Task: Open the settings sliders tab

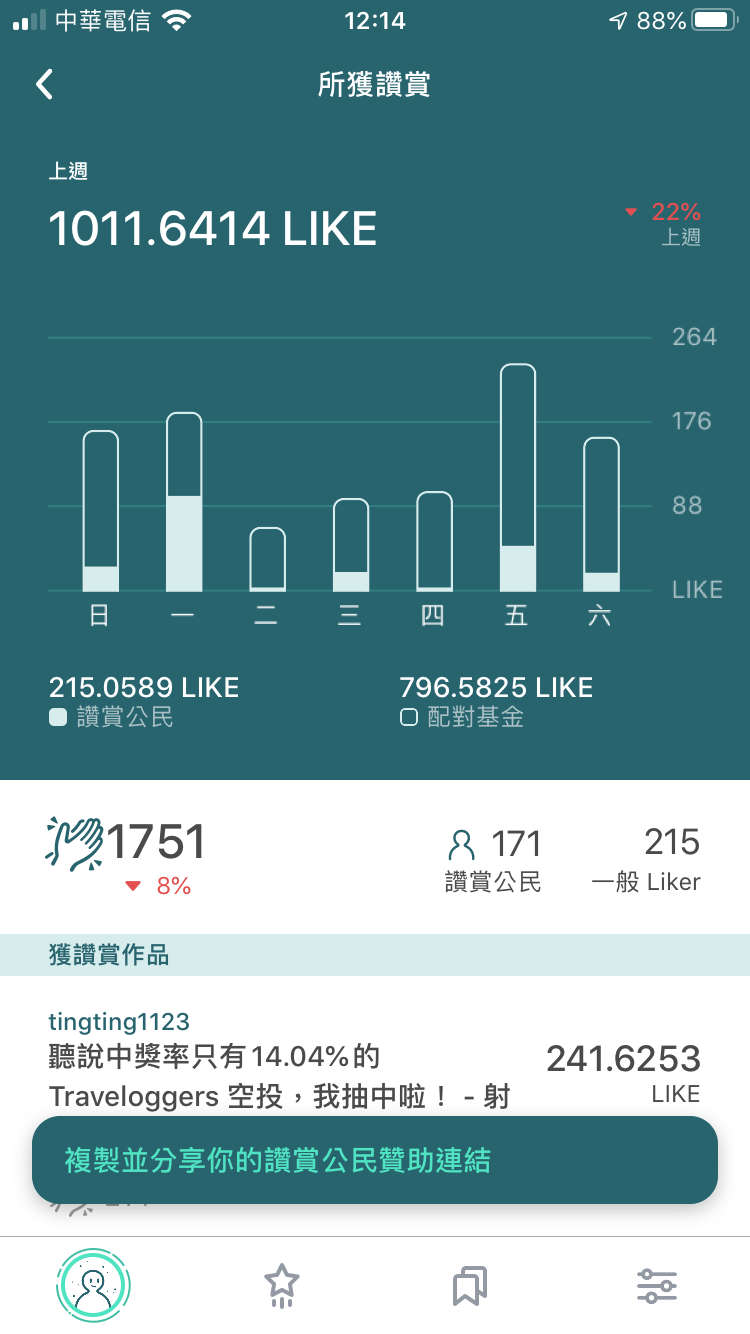Action: [657, 1285]
